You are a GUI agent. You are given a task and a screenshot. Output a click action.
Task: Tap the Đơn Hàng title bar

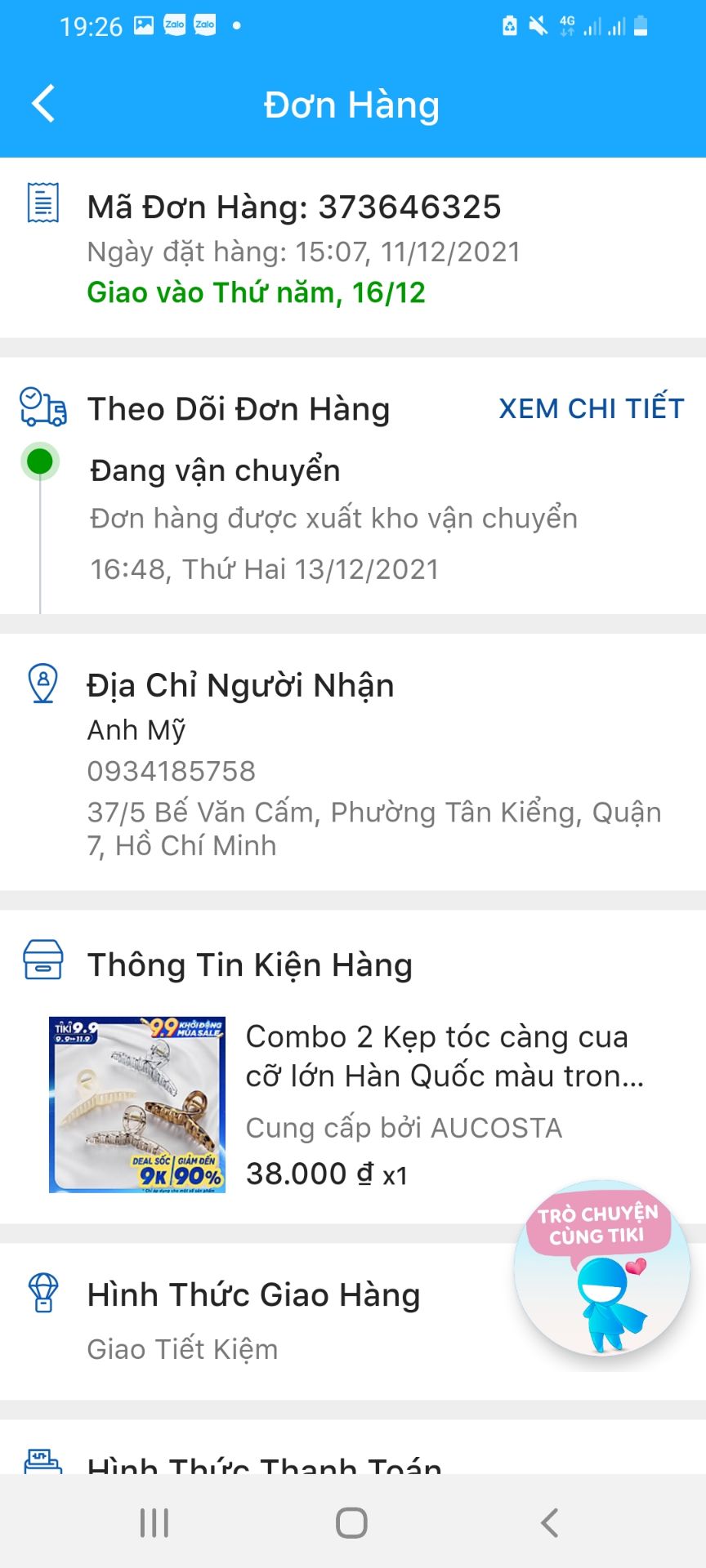point(351,105)
